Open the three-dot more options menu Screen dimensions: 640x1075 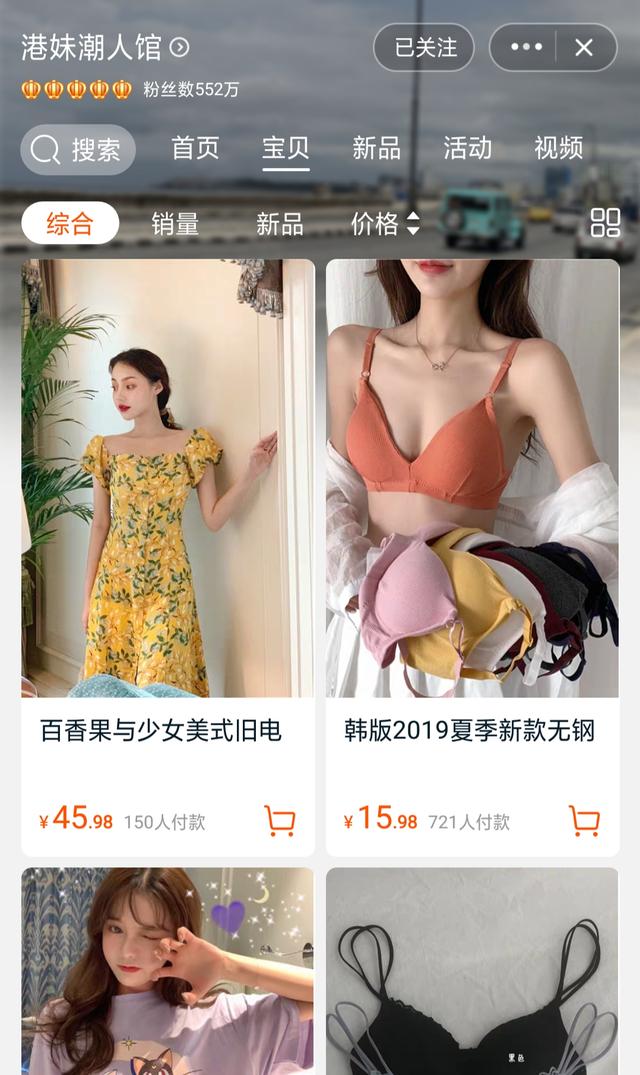click(526, 47)
